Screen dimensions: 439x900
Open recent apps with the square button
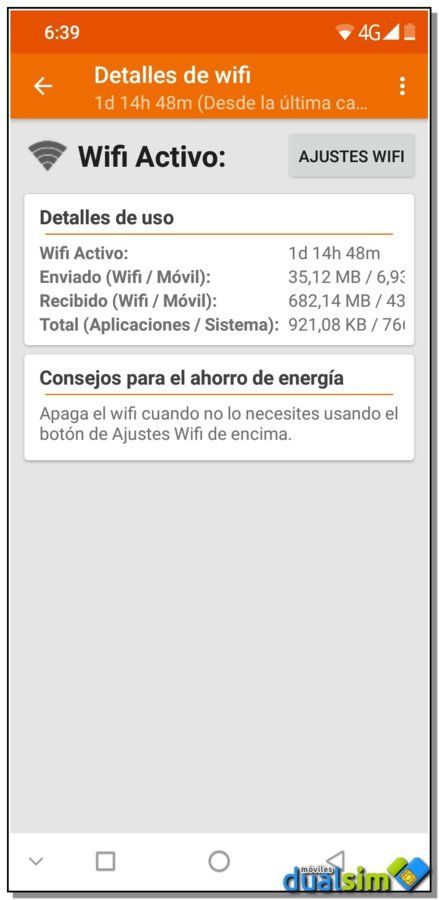pyautogui.click(x=106, y=861)
